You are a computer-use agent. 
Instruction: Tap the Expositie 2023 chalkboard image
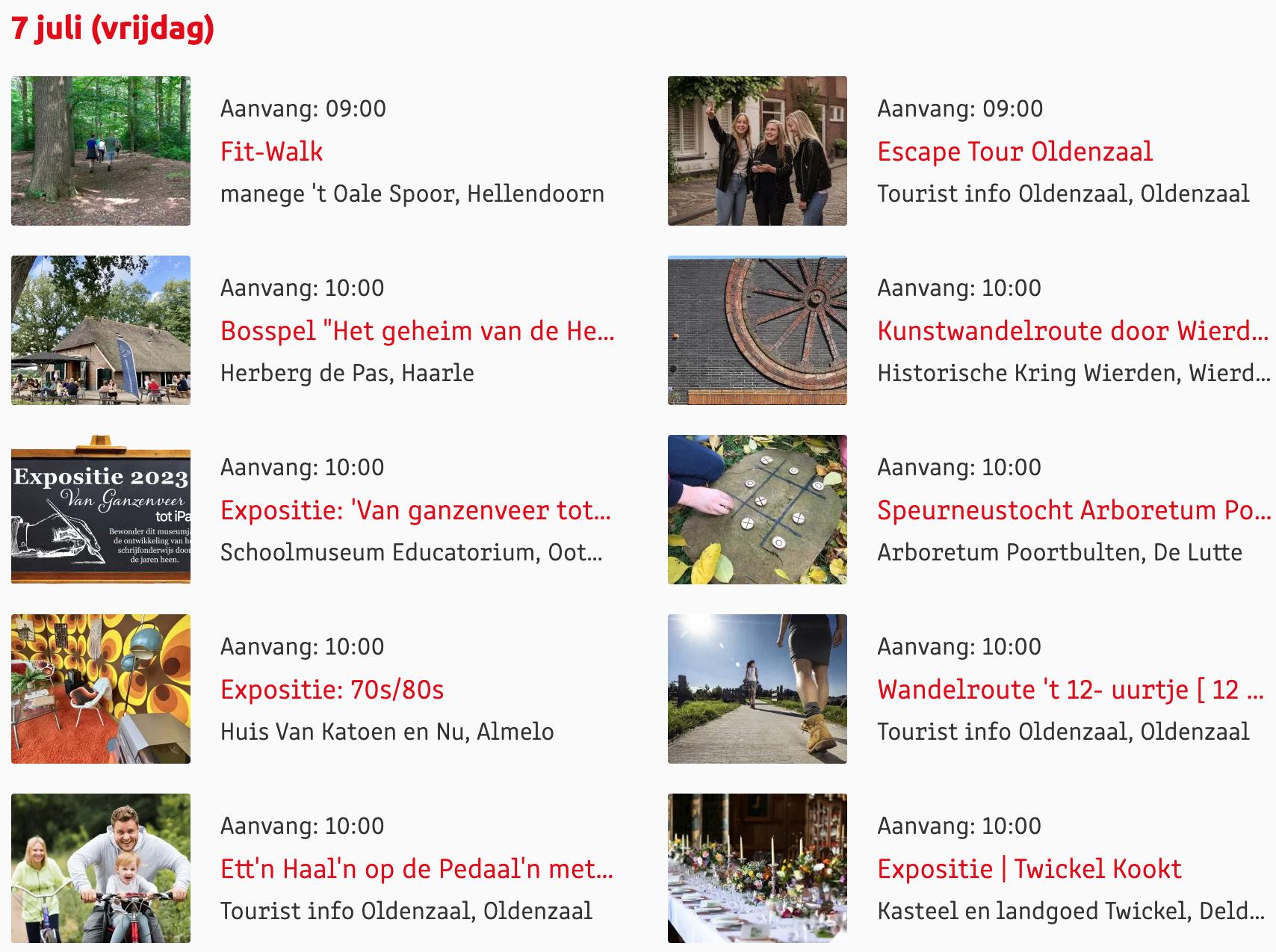click(x=101, y=510)
